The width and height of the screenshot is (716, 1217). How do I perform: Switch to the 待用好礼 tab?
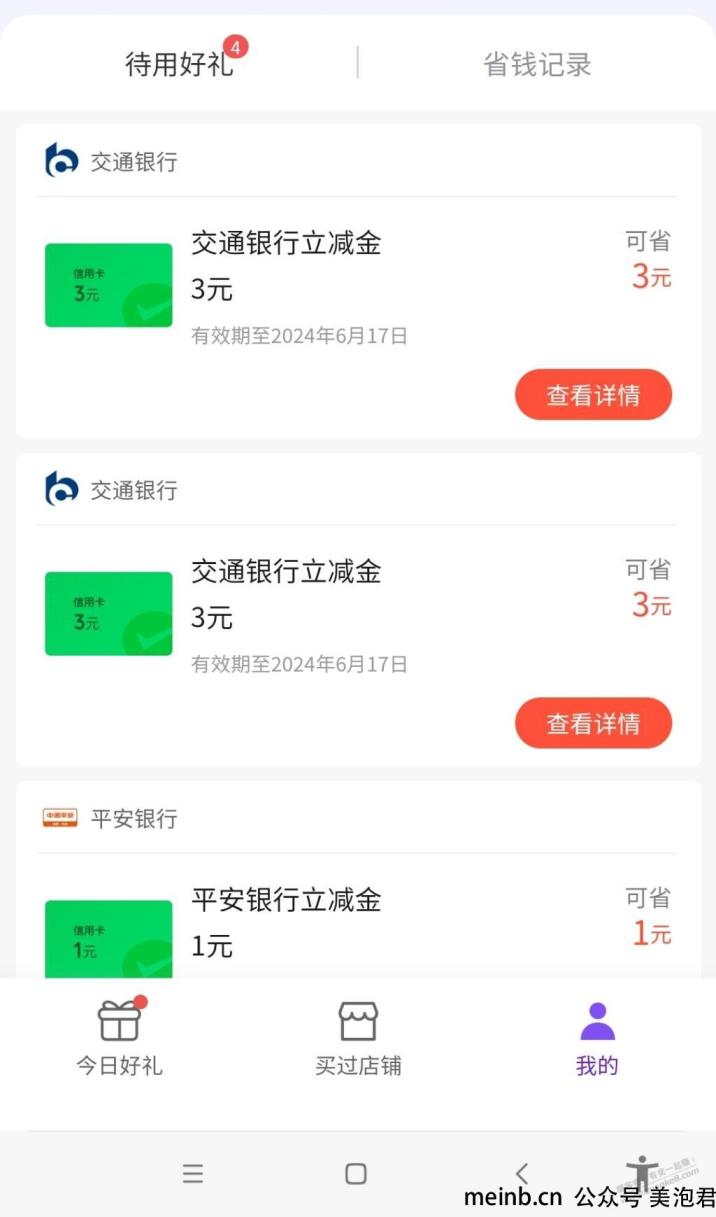(x=179, y=63)
